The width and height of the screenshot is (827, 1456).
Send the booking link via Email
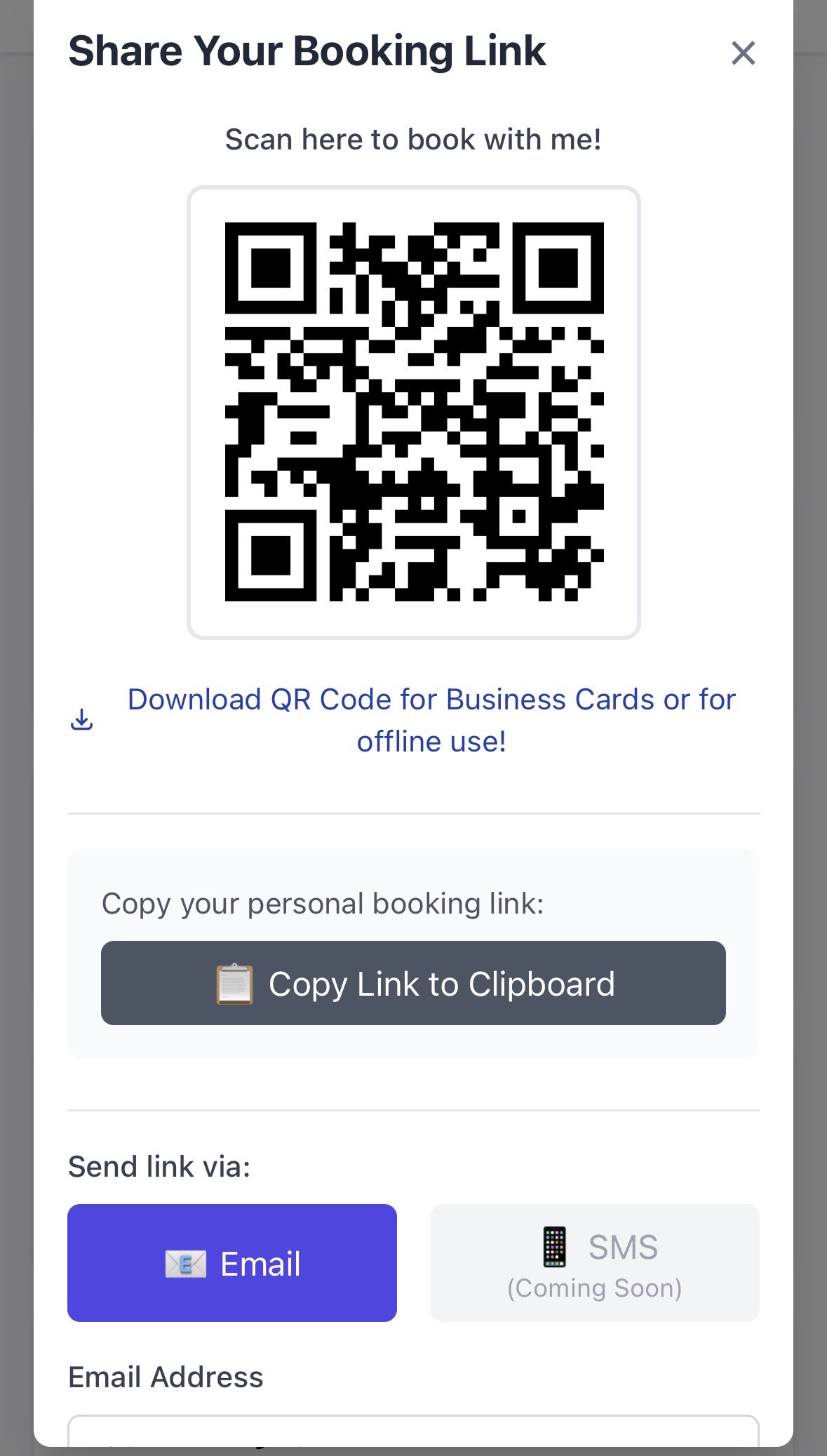tap(231, 1262)
